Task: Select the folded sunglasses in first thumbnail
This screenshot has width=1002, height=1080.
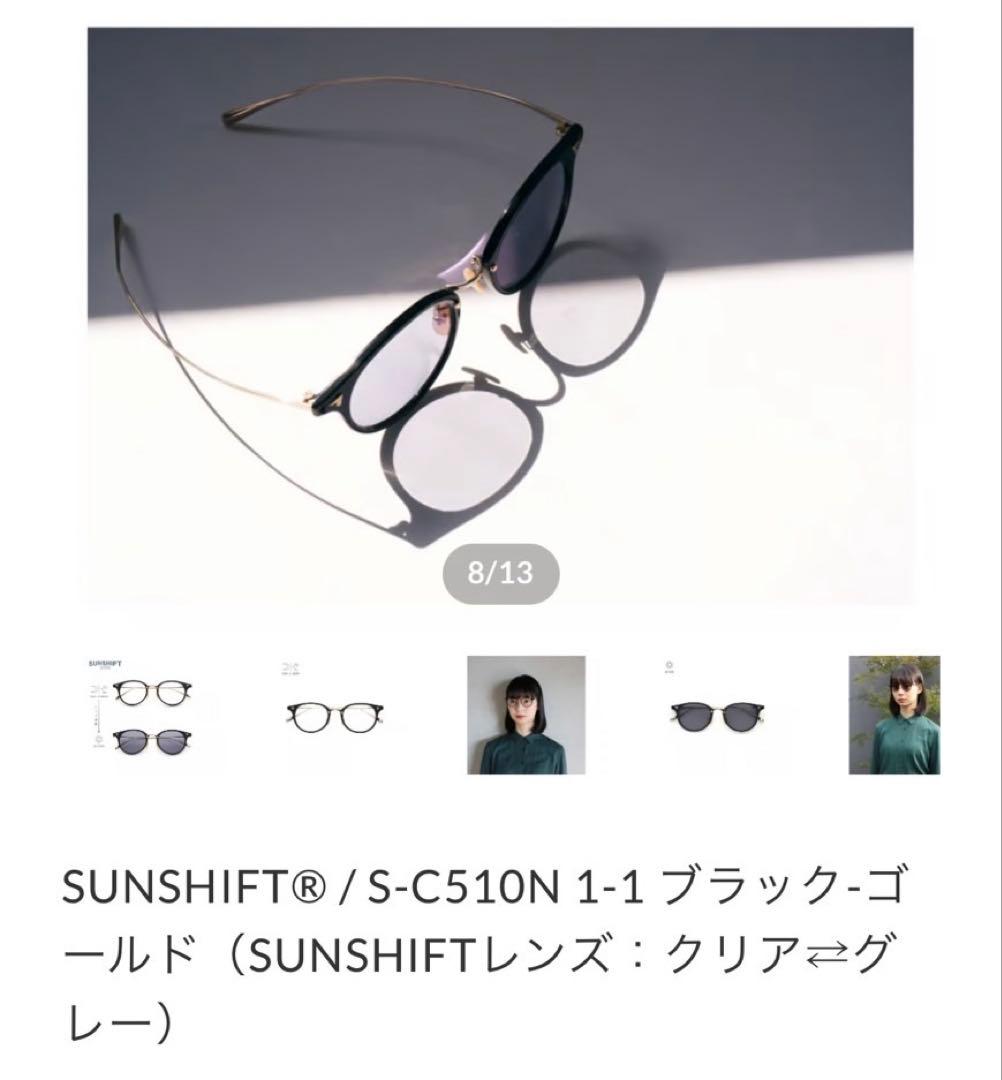Action: [x=150, y=743]
